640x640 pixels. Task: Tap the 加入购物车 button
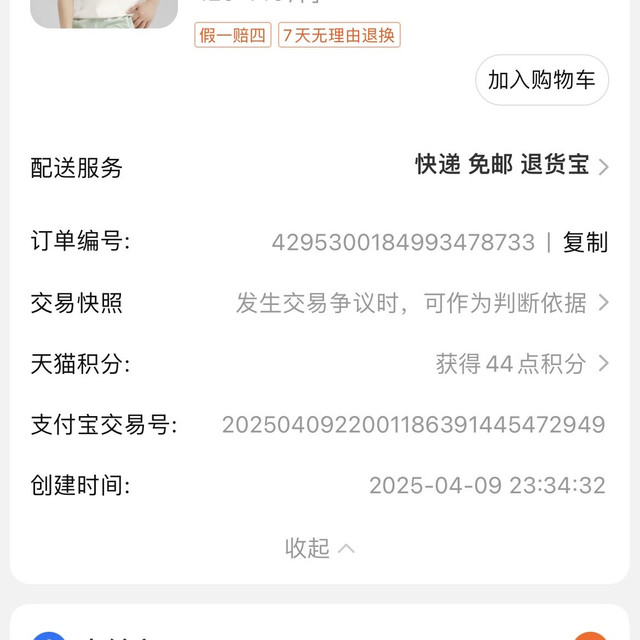point(541,81)
